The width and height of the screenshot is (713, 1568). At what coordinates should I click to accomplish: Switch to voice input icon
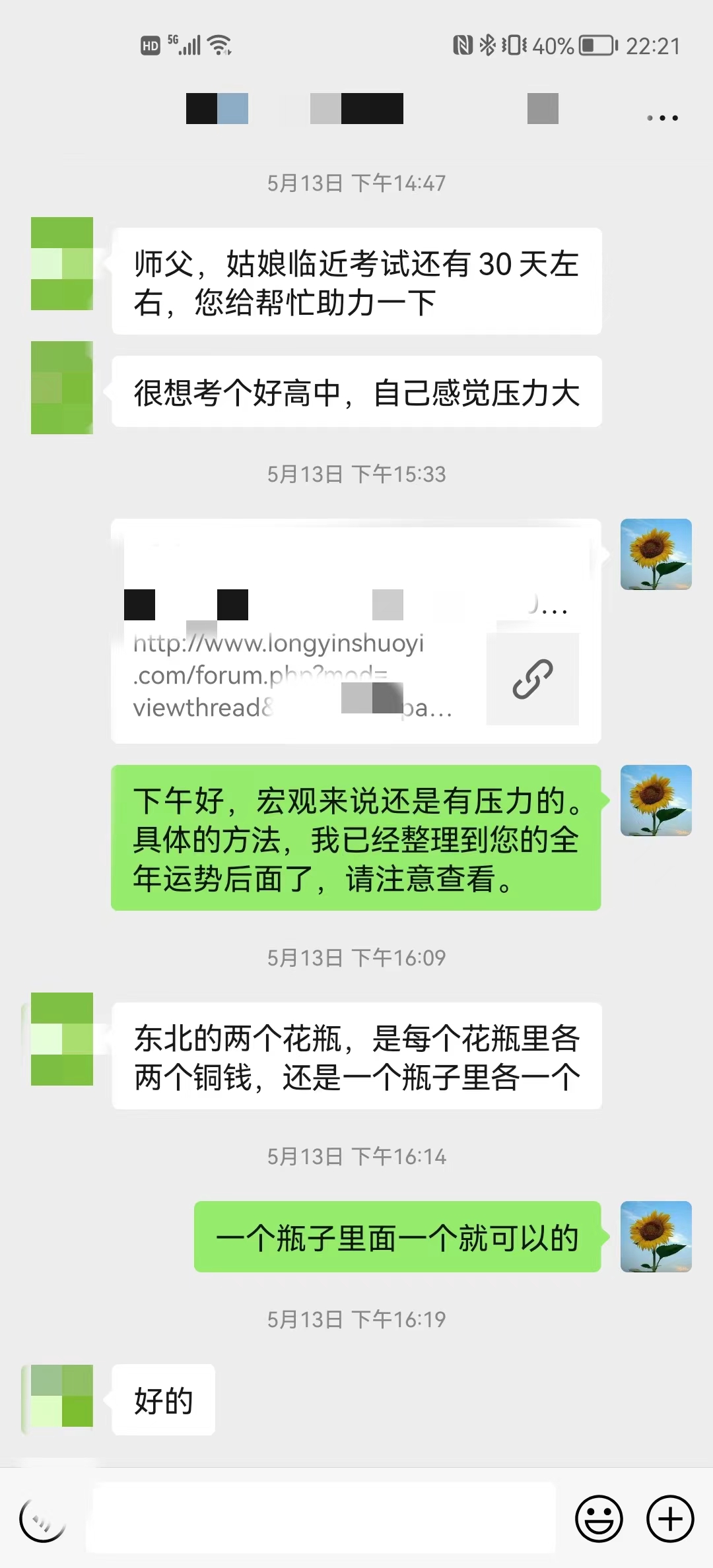click(x=43, y=1519)
